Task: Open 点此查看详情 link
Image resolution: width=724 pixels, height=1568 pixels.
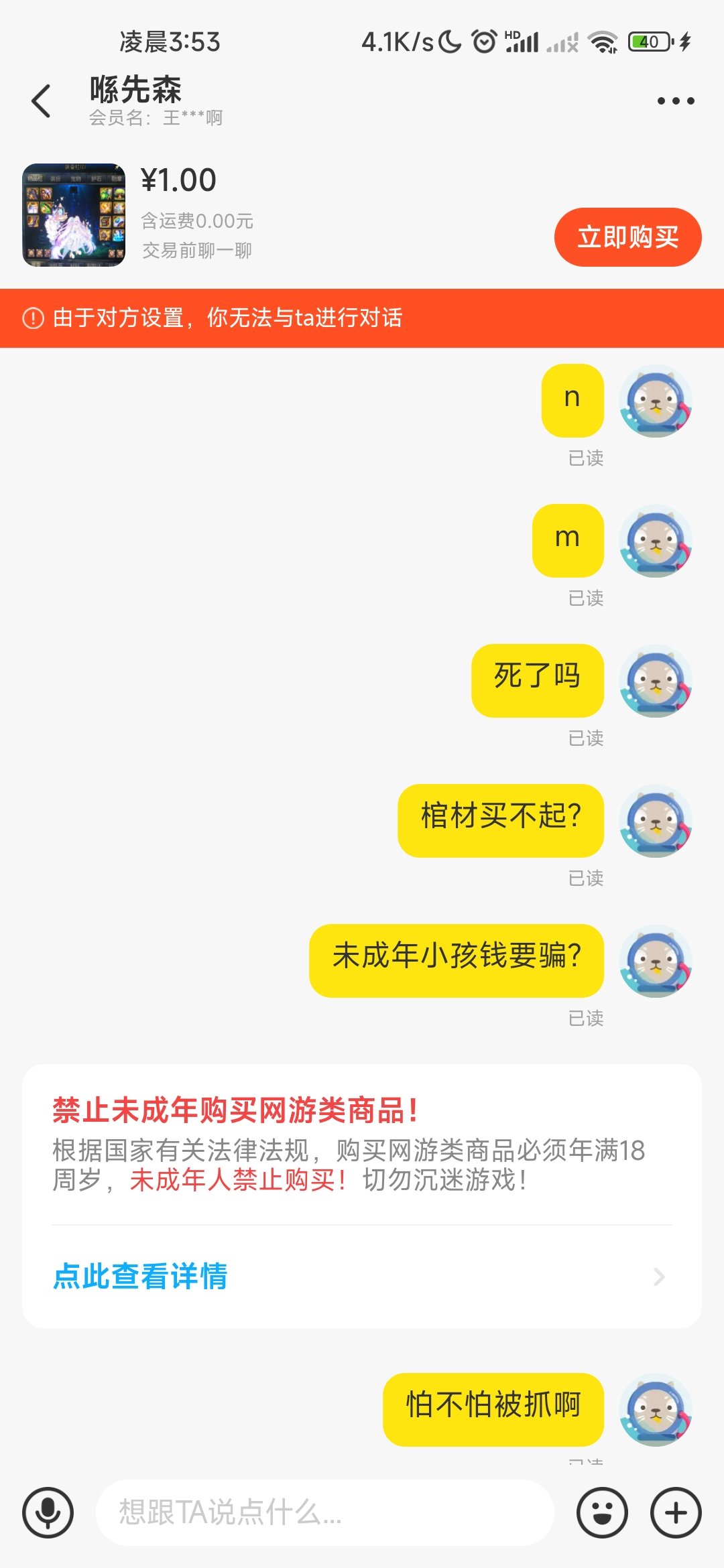Action: (x=140, y=1277)
